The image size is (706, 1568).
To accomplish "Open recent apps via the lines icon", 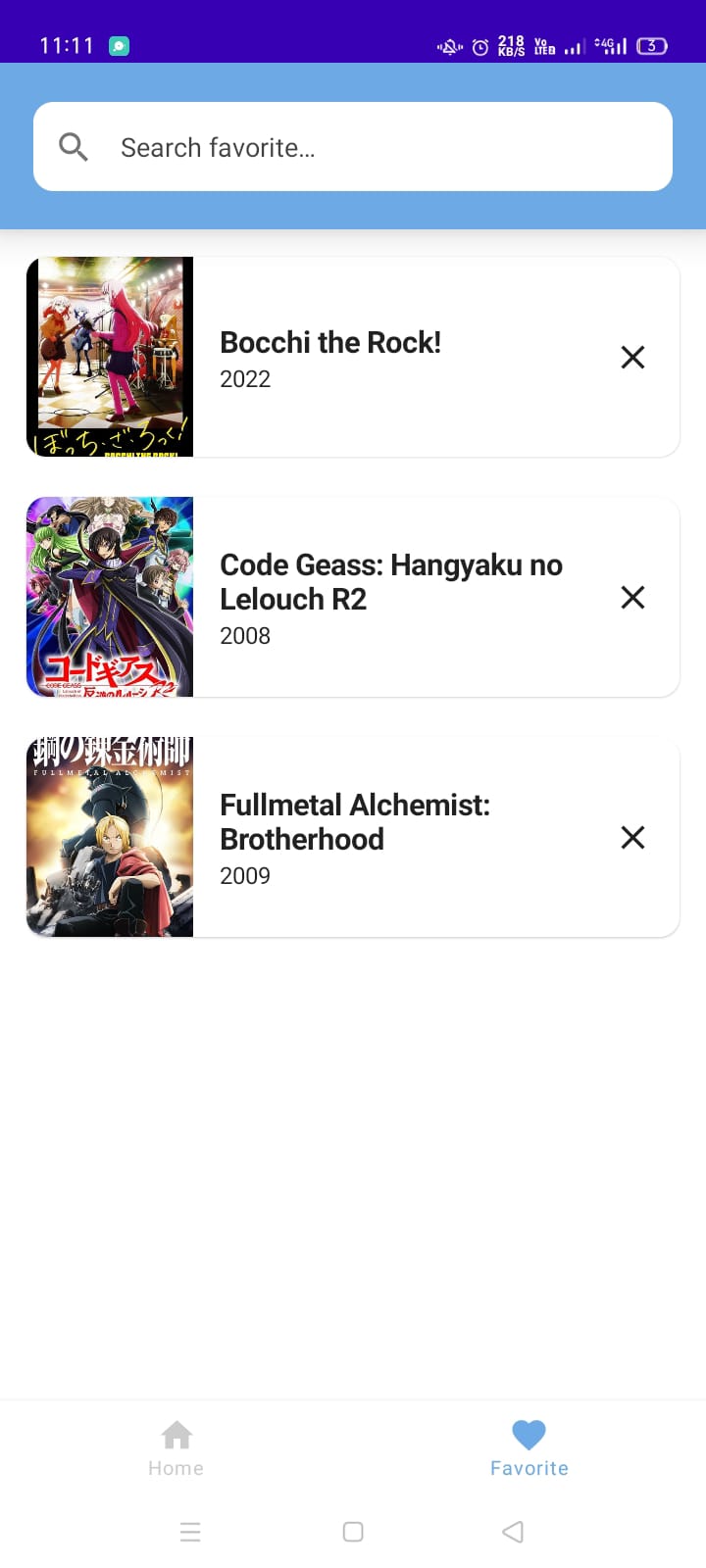I will coord(190,1531).
